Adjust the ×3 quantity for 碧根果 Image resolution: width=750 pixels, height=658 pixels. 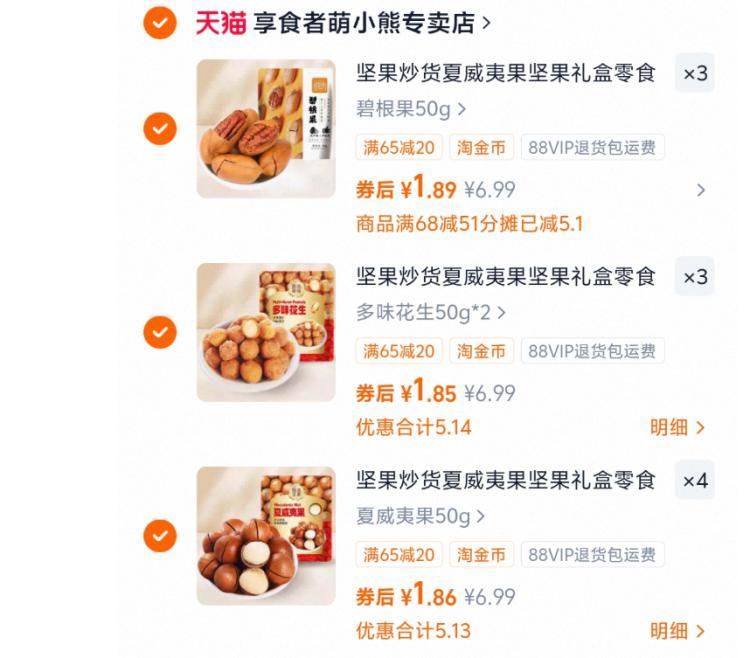[695, 74]
